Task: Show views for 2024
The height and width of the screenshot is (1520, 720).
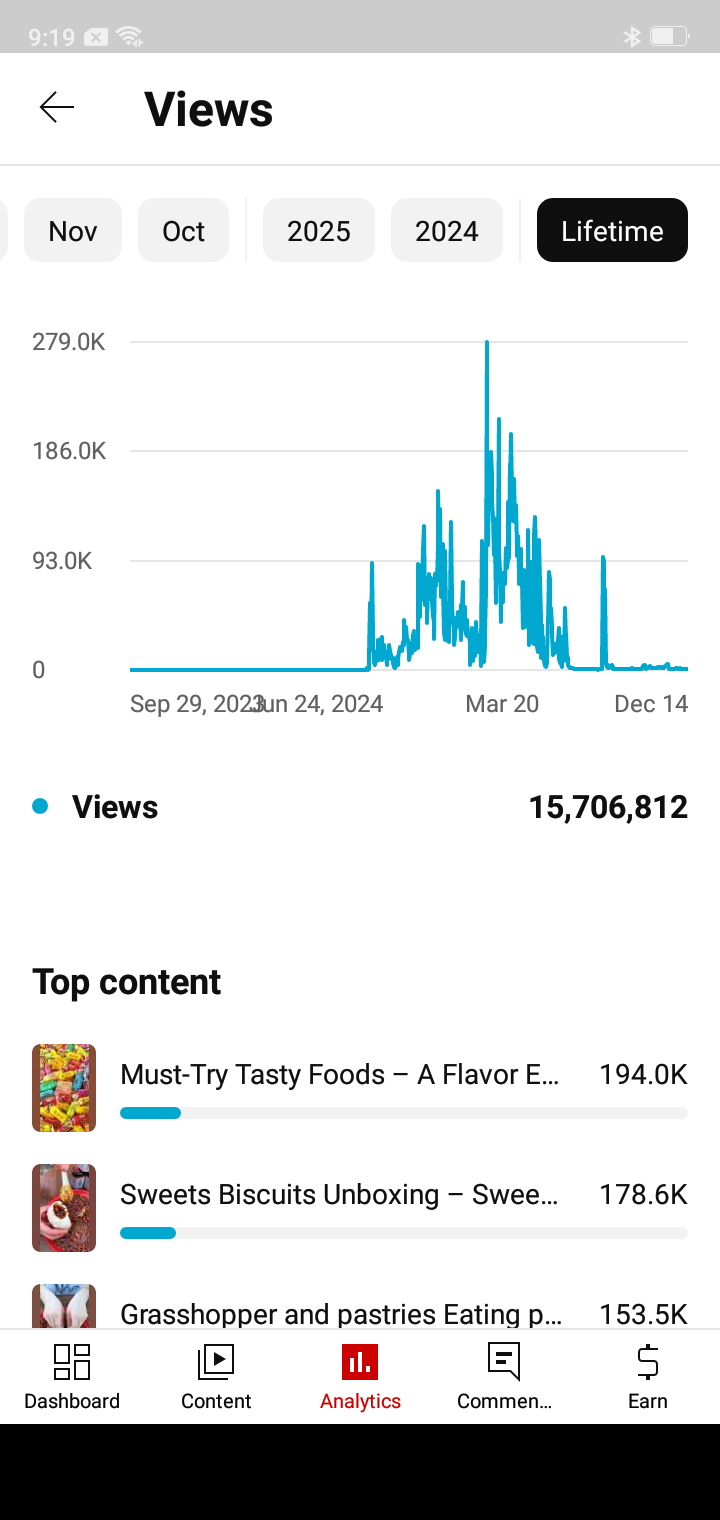Action: 446,231
